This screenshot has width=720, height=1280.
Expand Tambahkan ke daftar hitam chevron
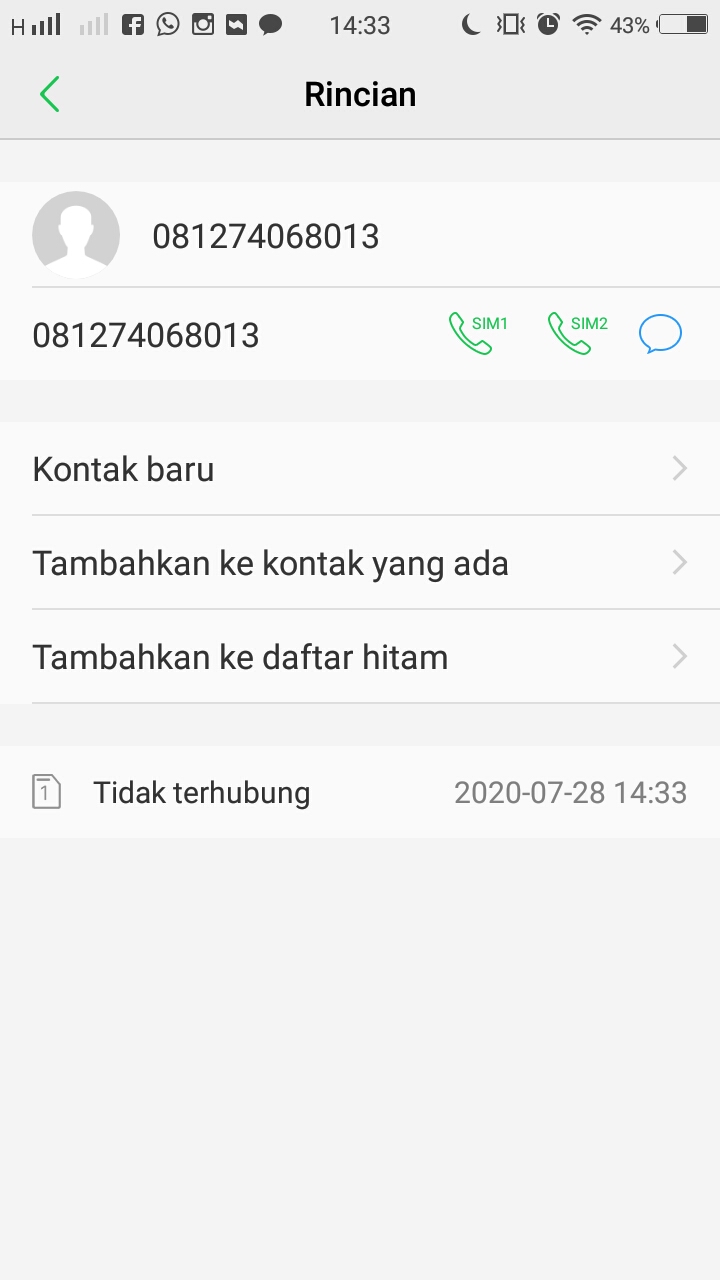tap(680, 656)
